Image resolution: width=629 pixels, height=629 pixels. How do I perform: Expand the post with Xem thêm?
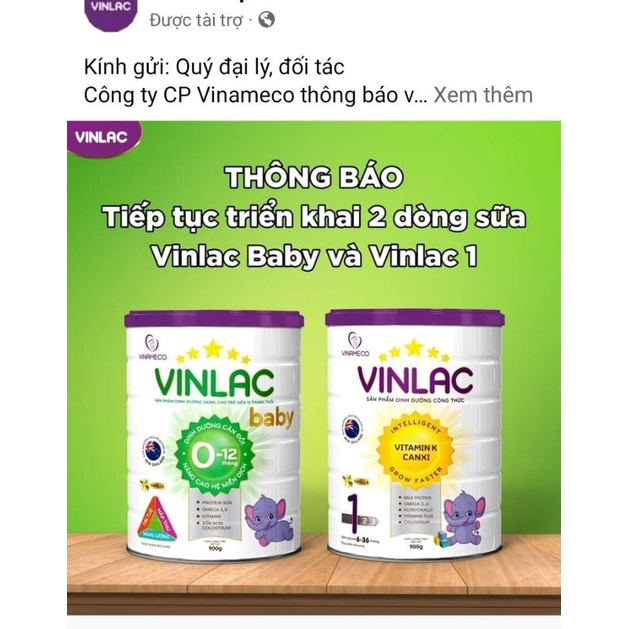click(483, 95)
